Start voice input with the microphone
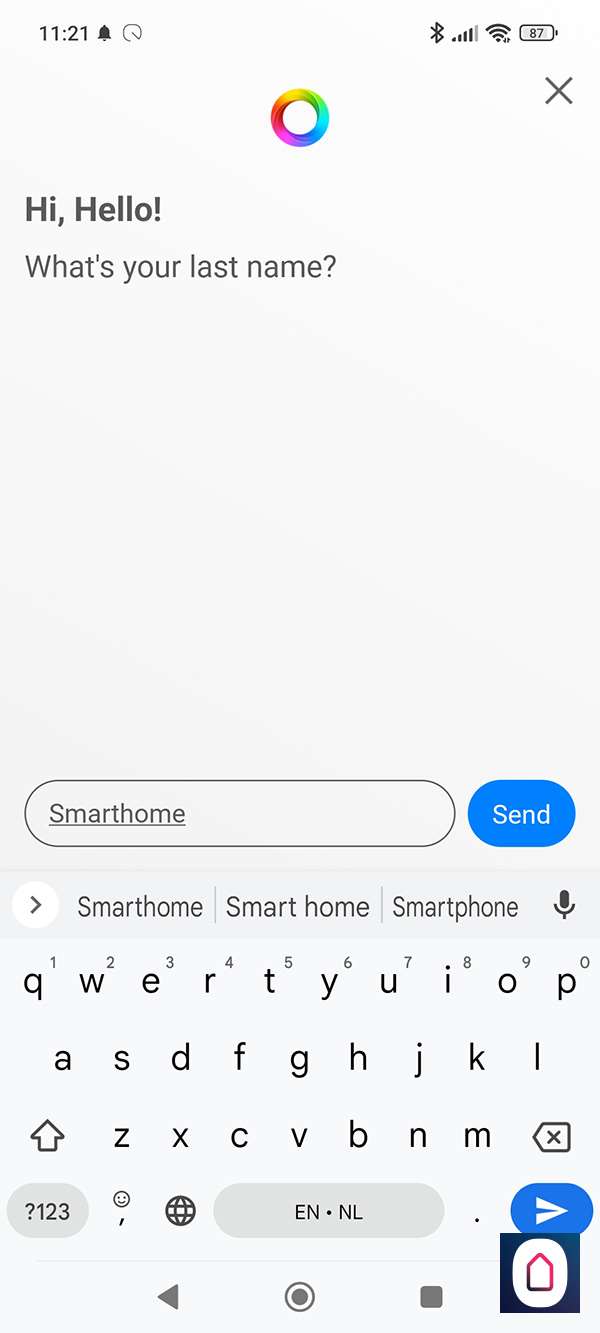The height and width of the screenshot is (1333, 600). click(x=564, y=906)
